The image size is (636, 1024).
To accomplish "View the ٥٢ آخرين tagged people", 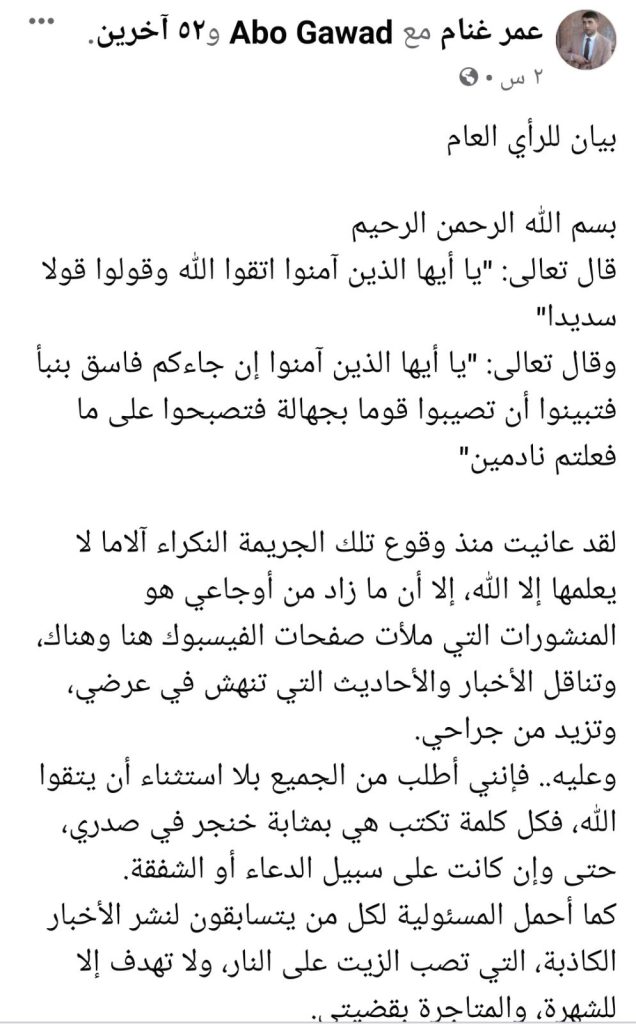I will (153, 33).
